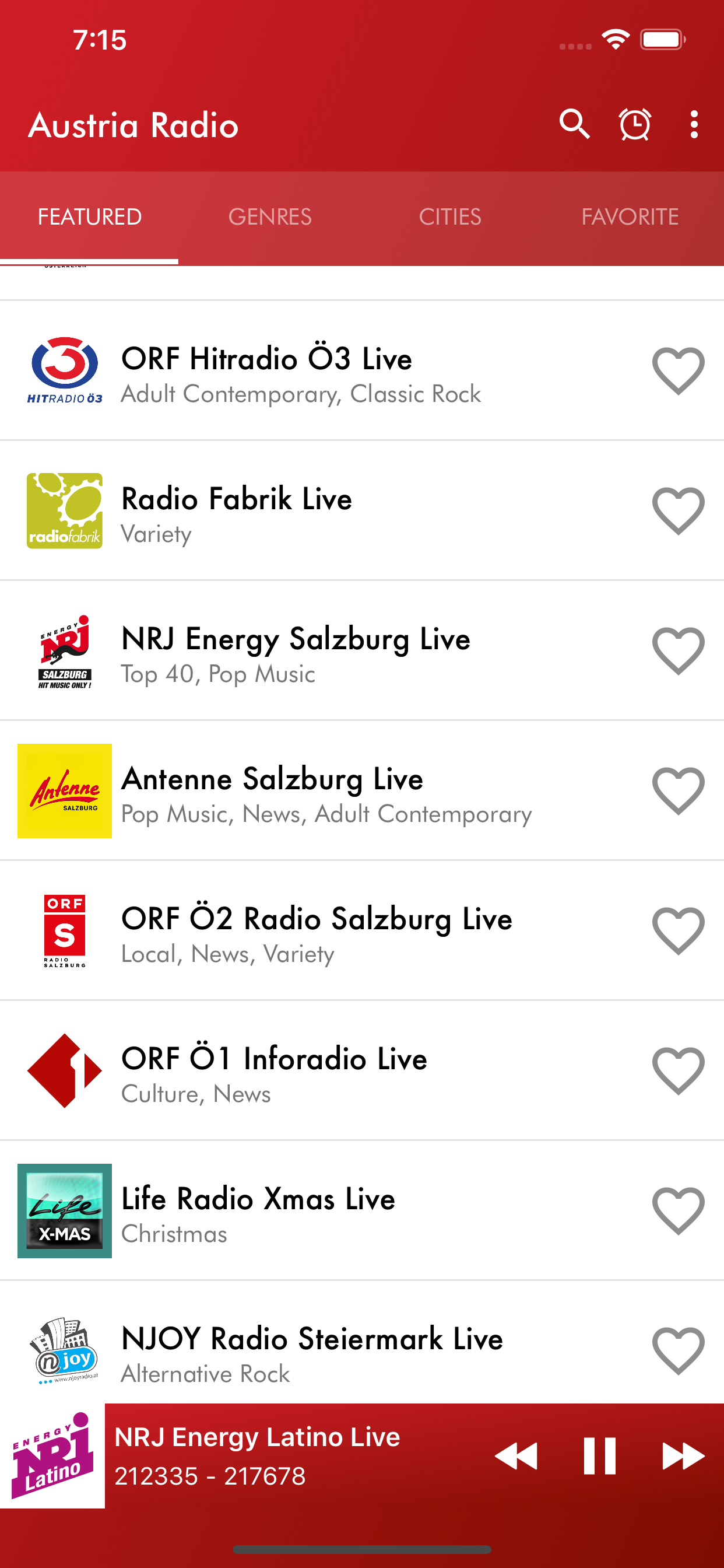Play NRJ Energy Salzburg Live

(362, 650)
